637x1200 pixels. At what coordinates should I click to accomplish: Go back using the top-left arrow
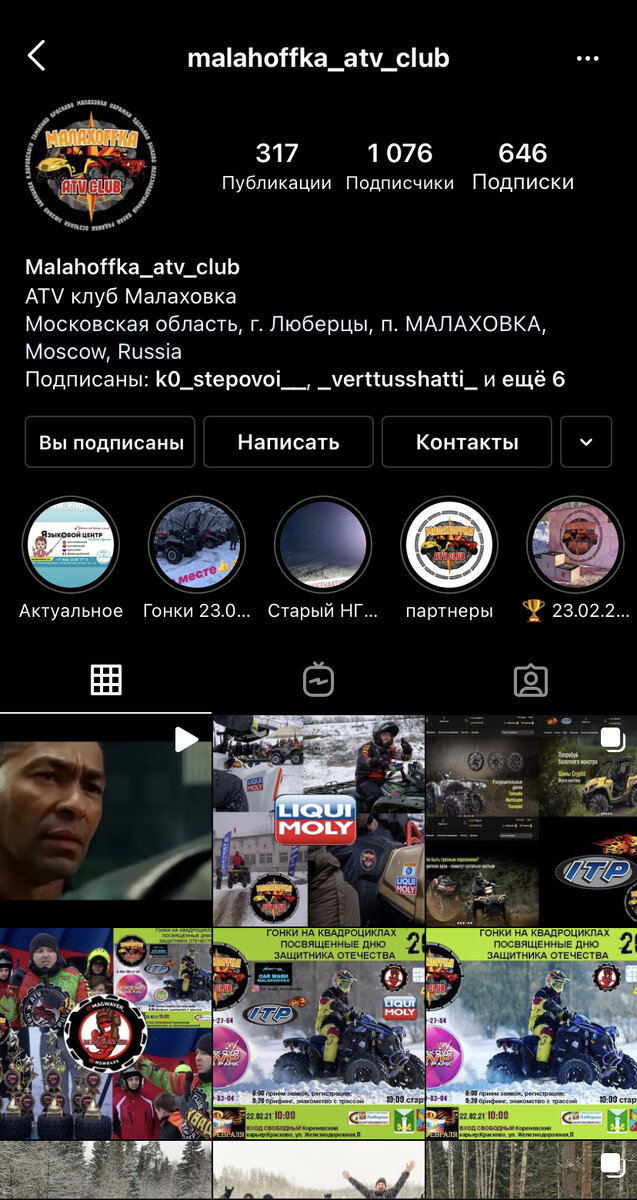(x=37, y=57)
